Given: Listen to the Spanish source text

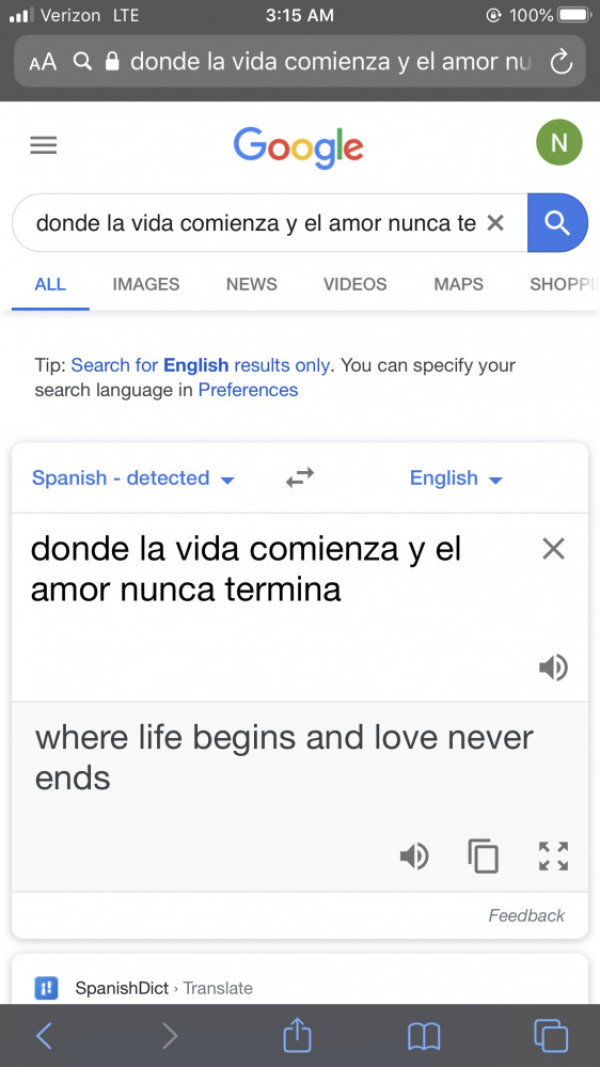Looking at the screenshot, I should point(553,667).
